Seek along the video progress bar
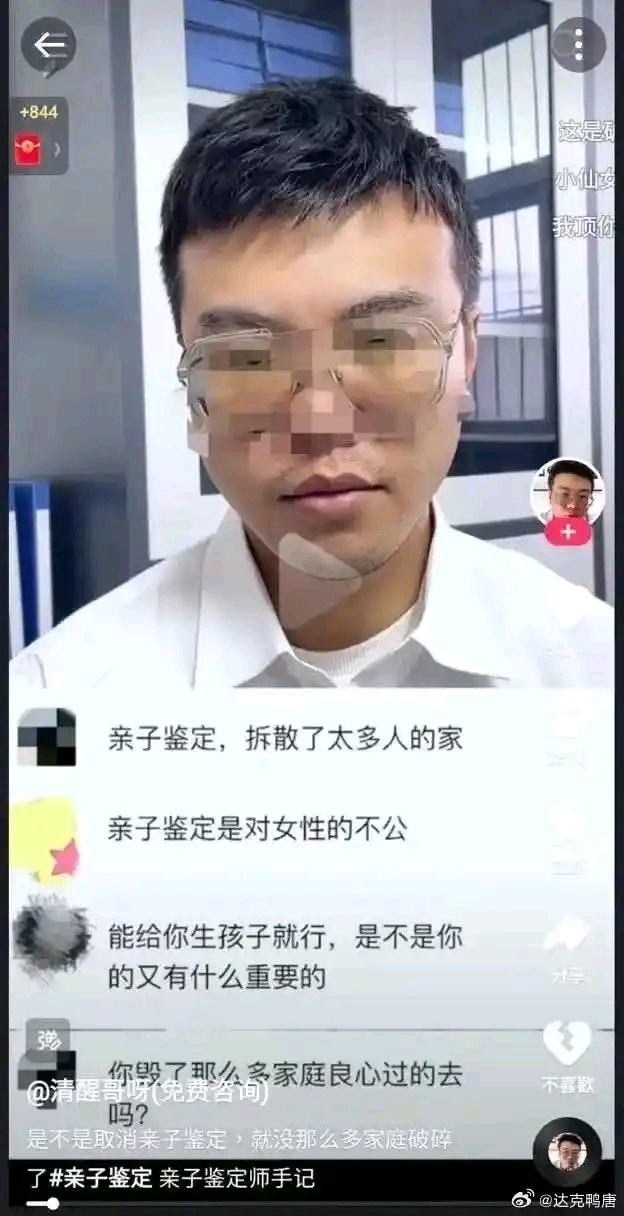624x1216 pixels. coord(300,1203)
